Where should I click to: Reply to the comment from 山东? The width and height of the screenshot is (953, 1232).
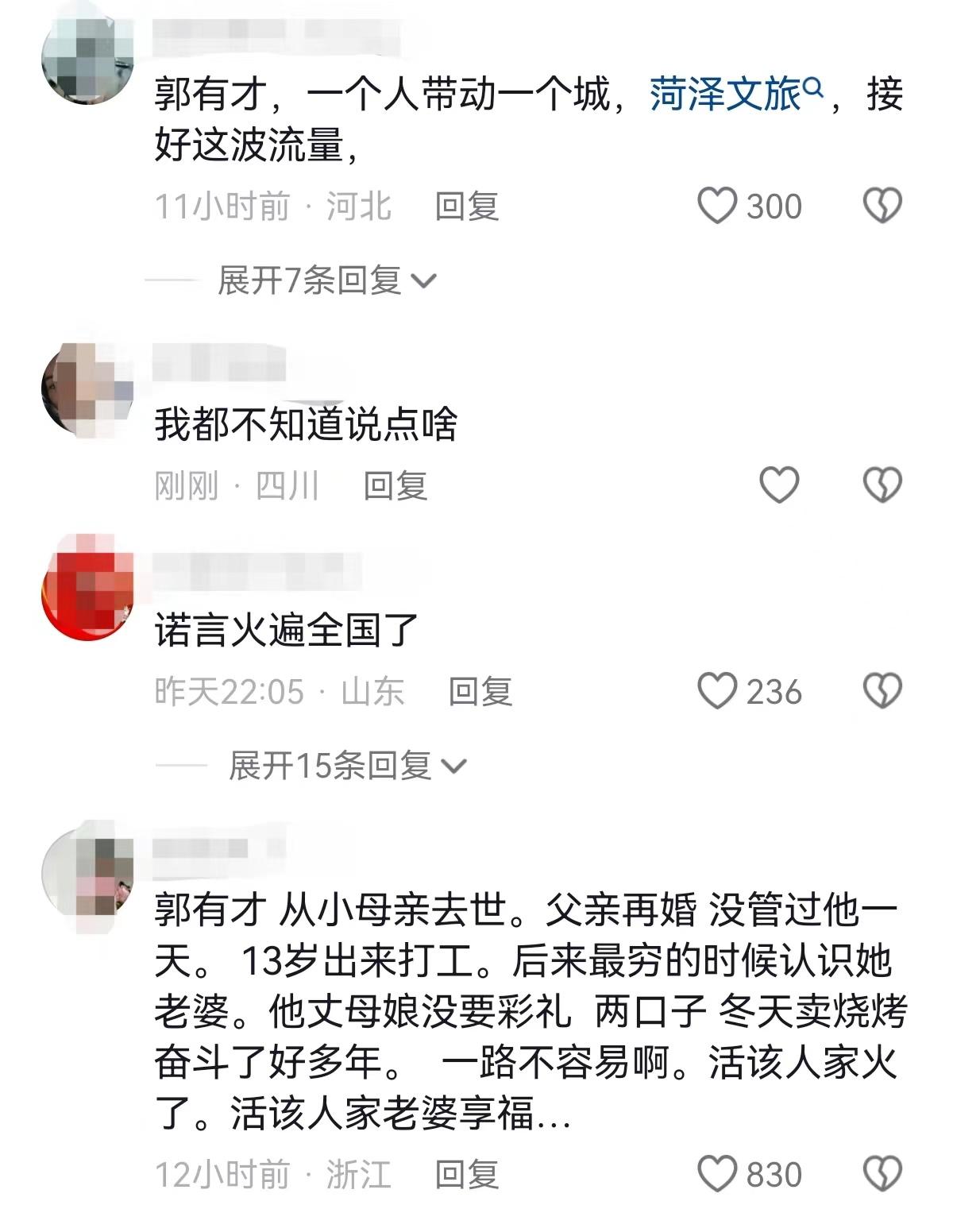click(480, 692)
